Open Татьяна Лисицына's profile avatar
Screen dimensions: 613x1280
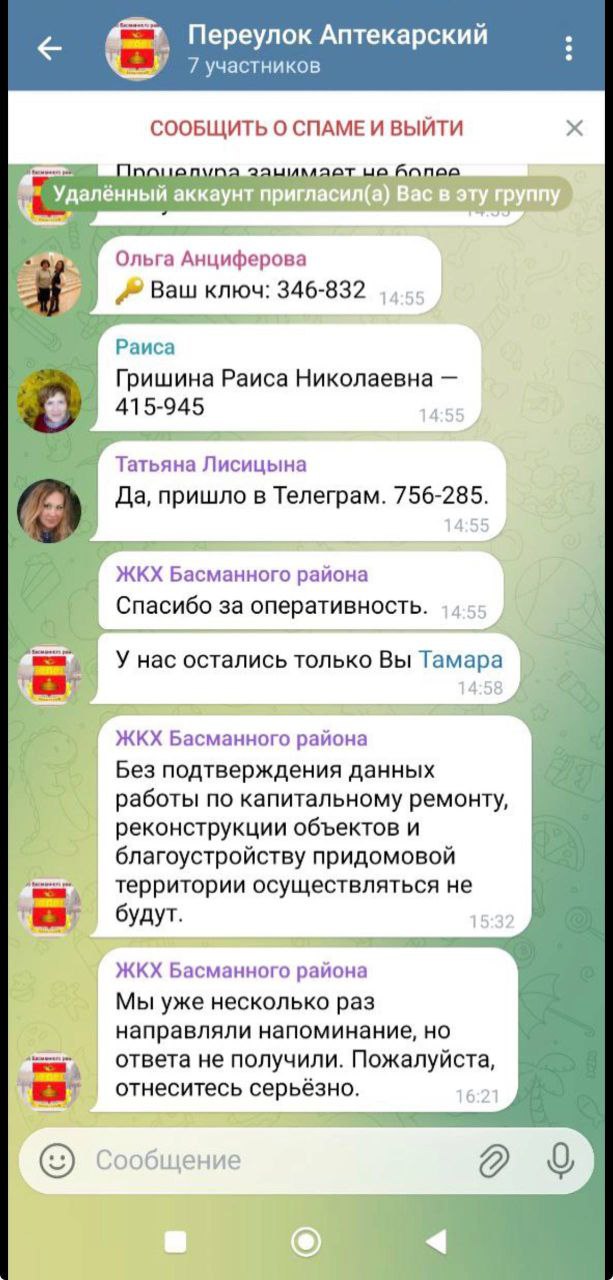pyautogui.click(x=49, y=510)
